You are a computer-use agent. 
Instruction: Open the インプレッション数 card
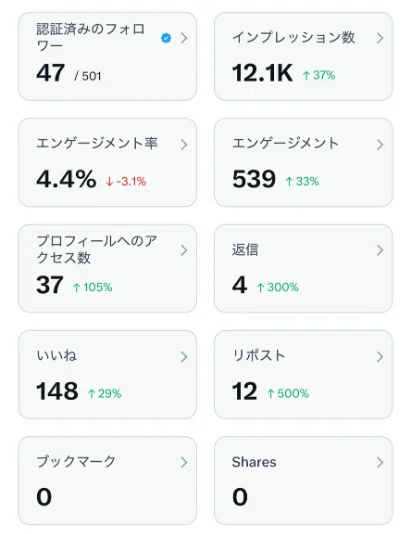pyautogui.click(x=303, y=57)
